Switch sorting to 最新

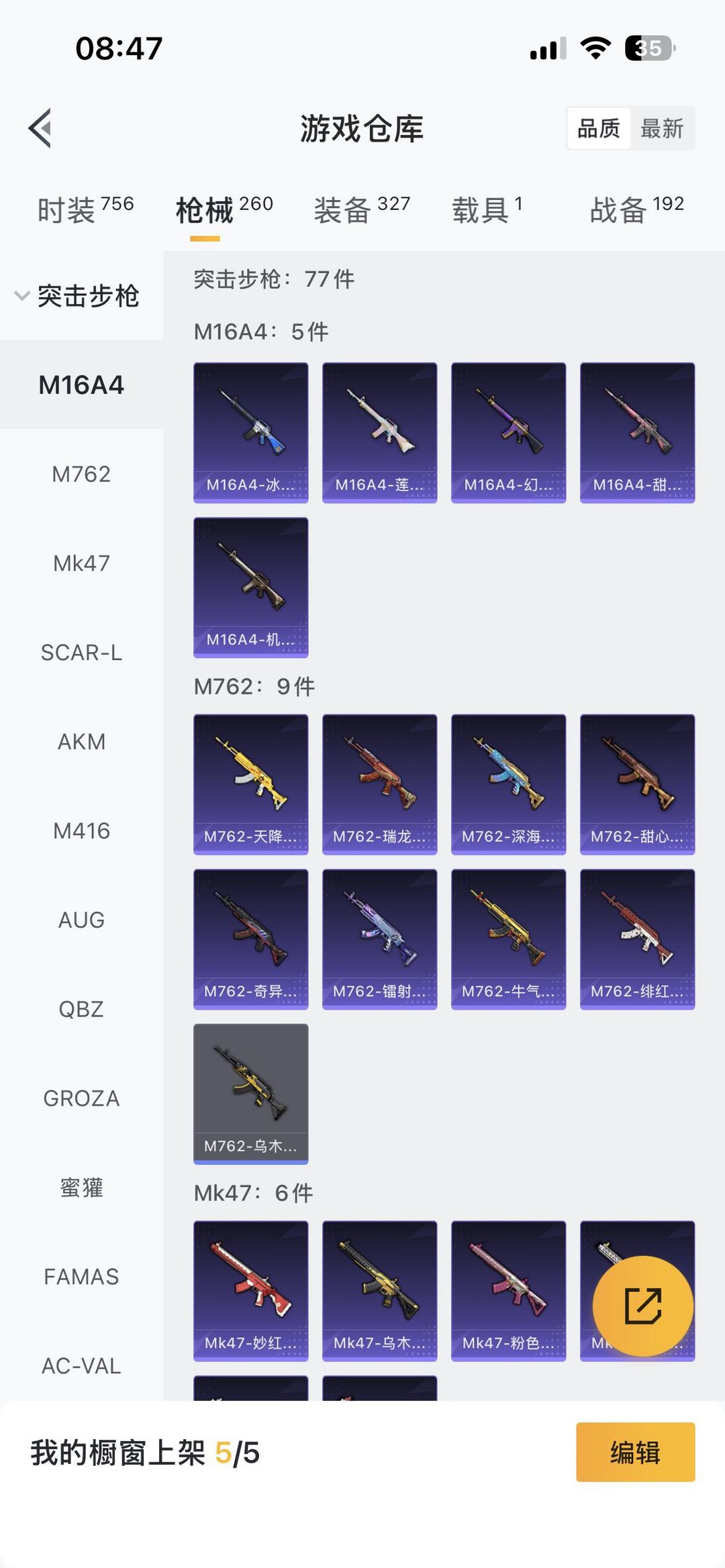pos(662,128)
